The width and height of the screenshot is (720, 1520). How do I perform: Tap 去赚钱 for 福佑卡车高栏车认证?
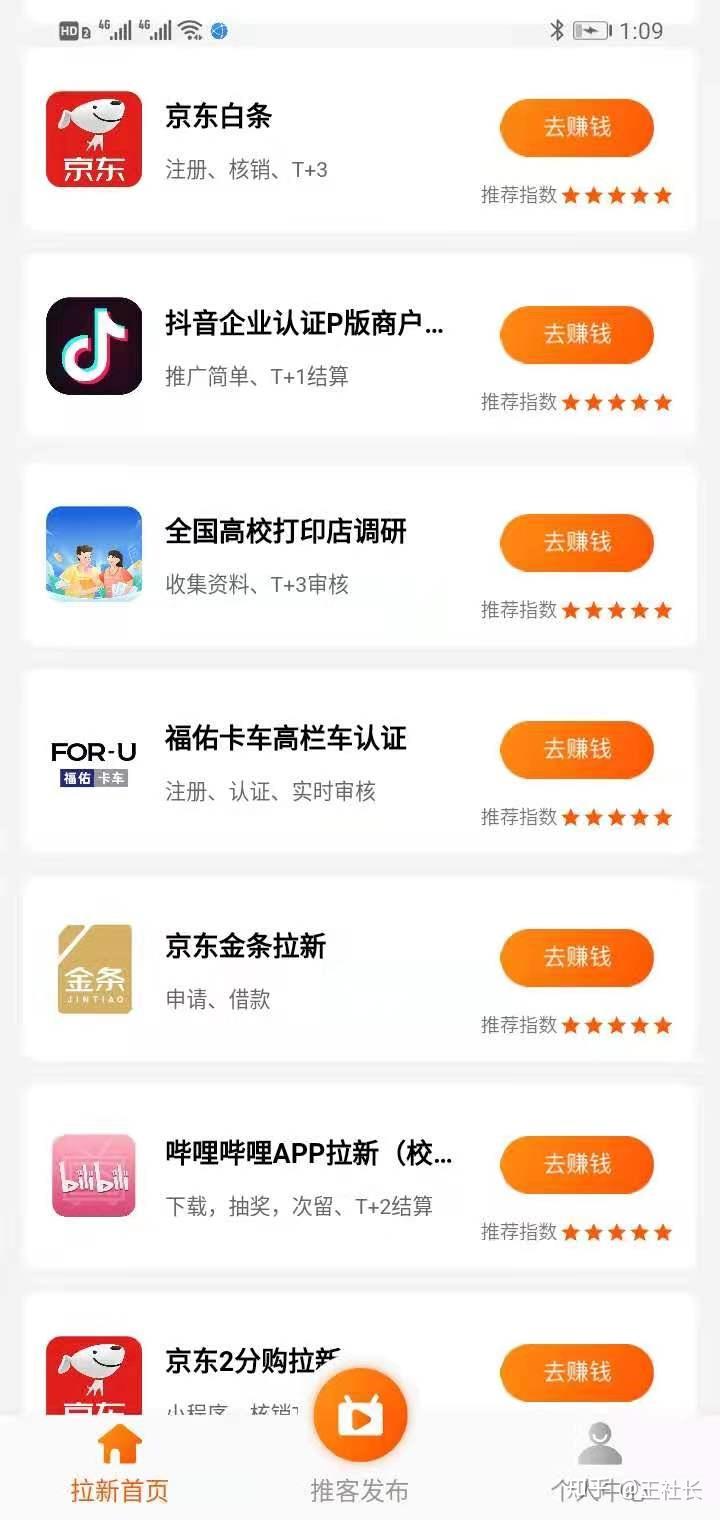point(577,750)
